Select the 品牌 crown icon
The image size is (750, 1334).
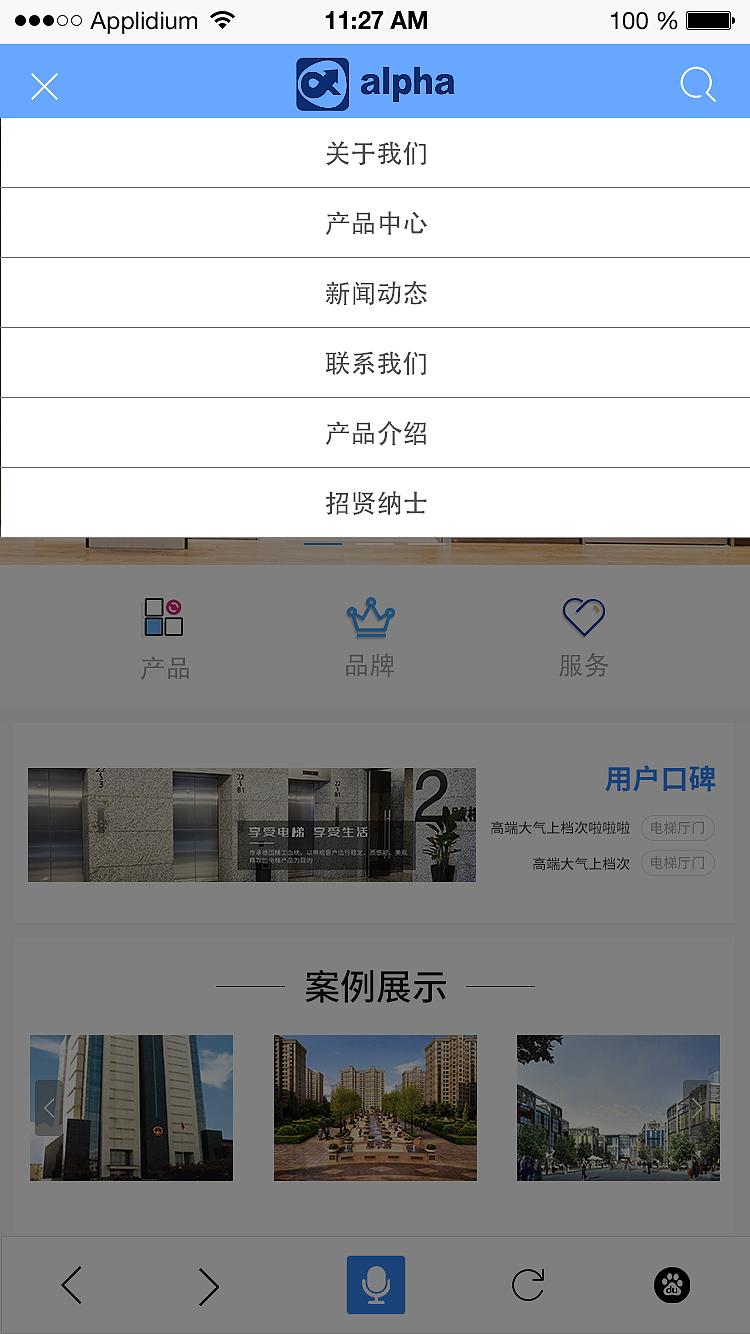[x=371, y=615]
